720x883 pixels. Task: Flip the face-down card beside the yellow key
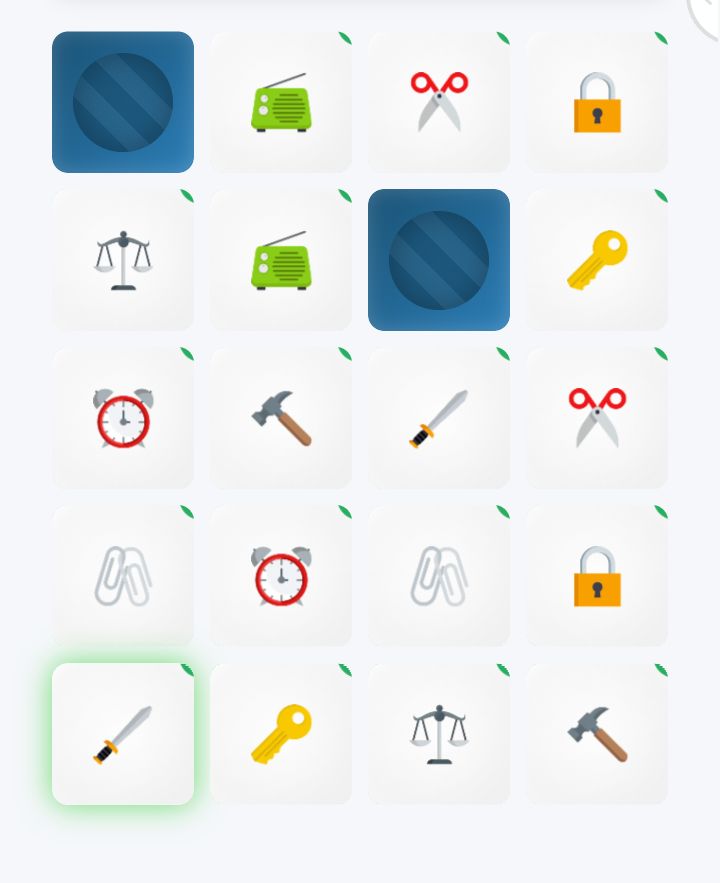click(439, 260)
